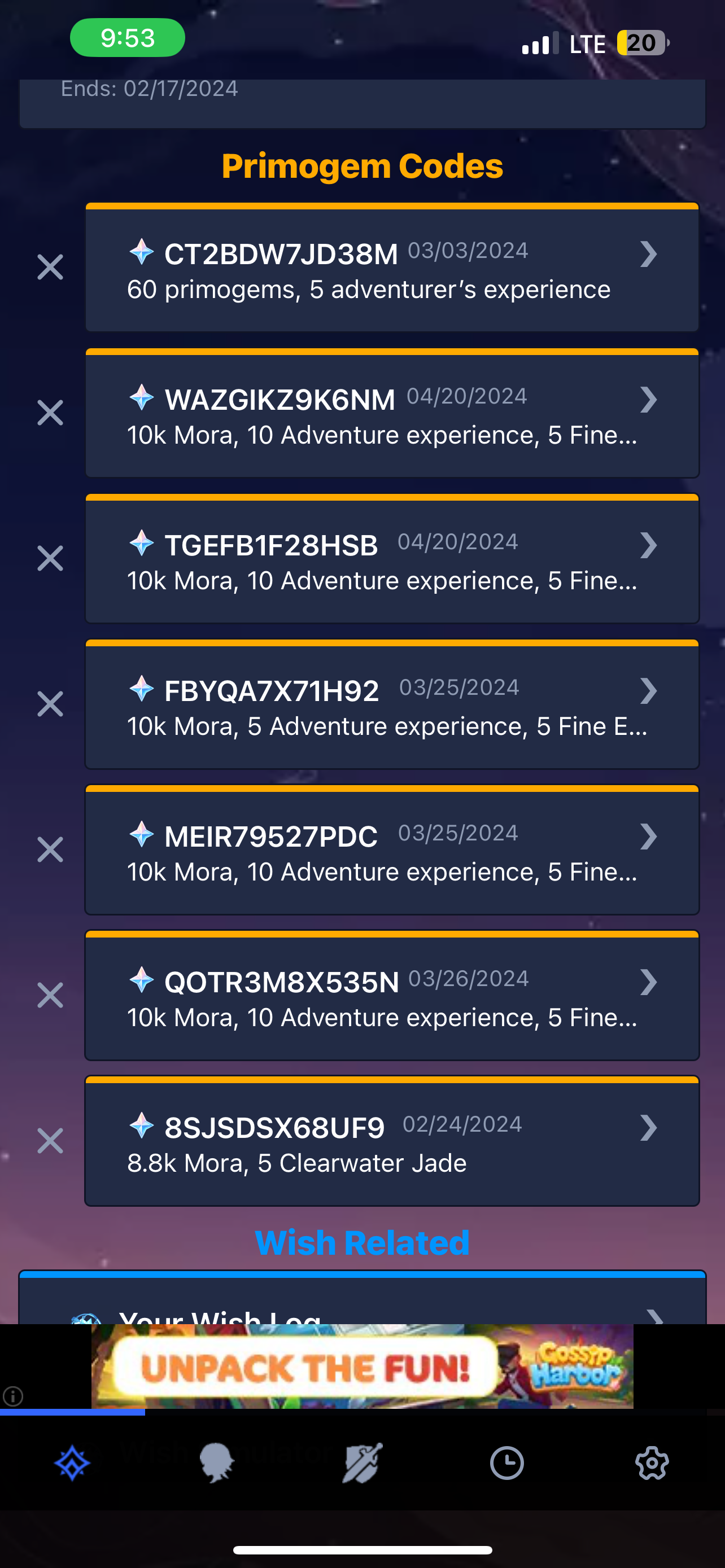Remove the TGEFB1F28HSB code
725x1568 pixels.
[50, 558]
